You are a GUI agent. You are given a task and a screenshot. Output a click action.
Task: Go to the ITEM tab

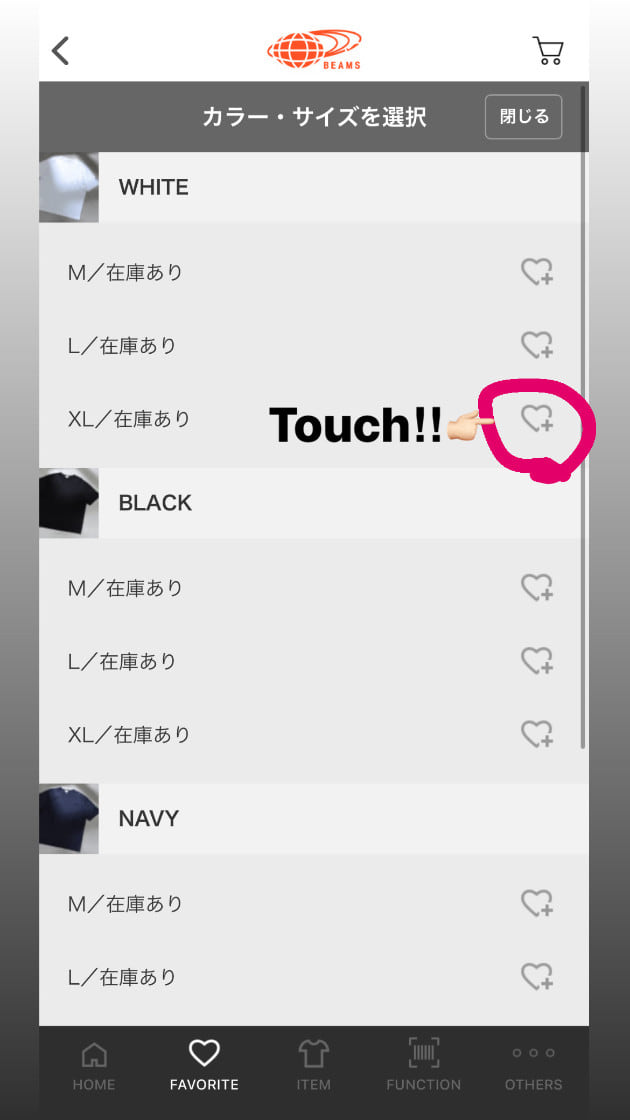(313, 1065)
